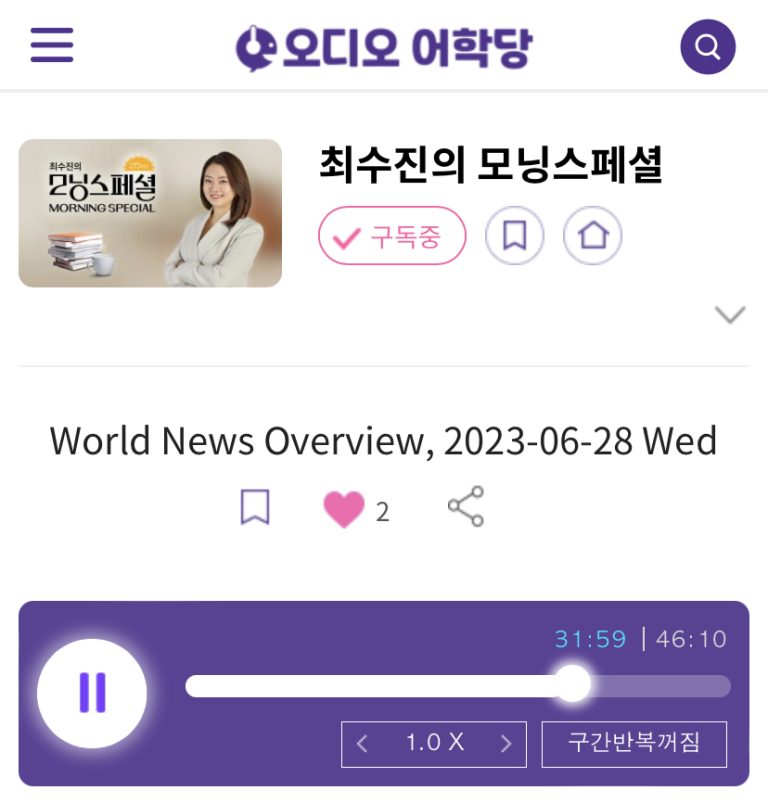The width and height of the screenshot is (768, 803).
Task: Open search from the top bar
Action: pyautogui.click(x=707, y=47)
